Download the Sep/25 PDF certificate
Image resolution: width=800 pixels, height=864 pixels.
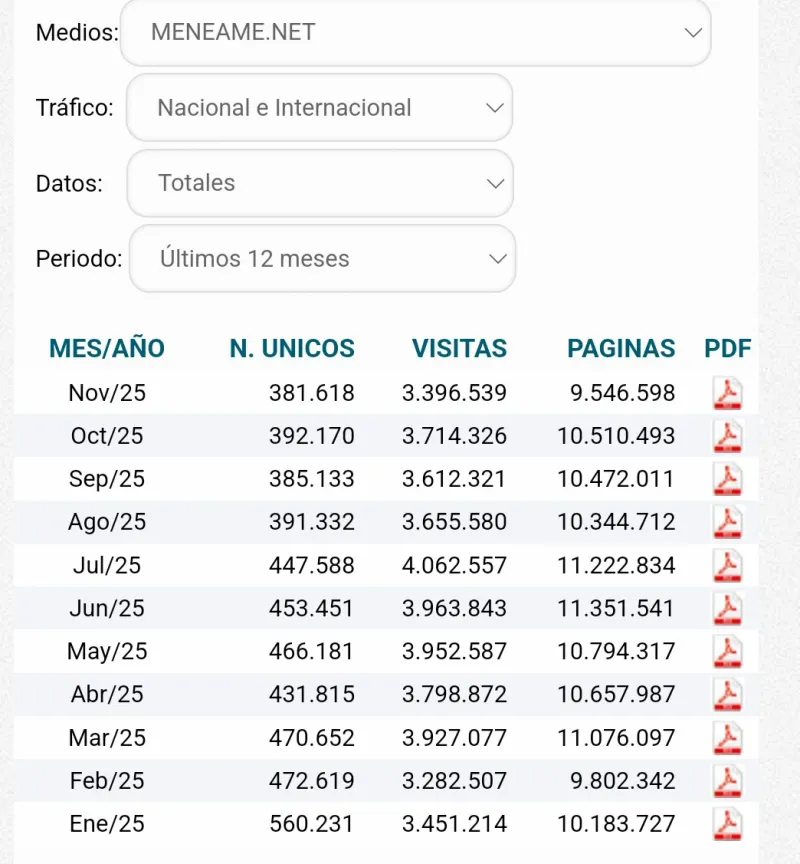(x=727, y=478)
